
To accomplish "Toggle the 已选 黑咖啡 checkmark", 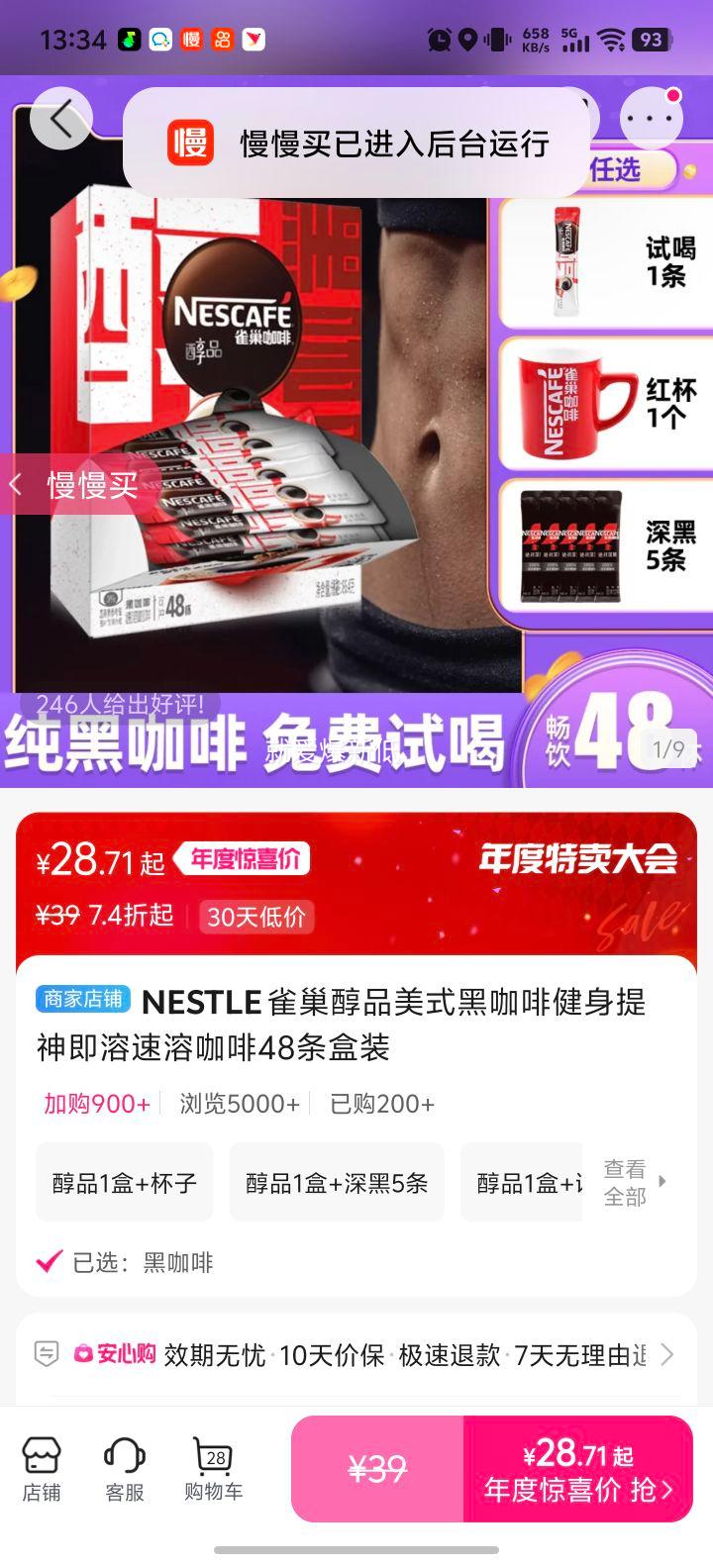I will click(x=44, y=1261).
